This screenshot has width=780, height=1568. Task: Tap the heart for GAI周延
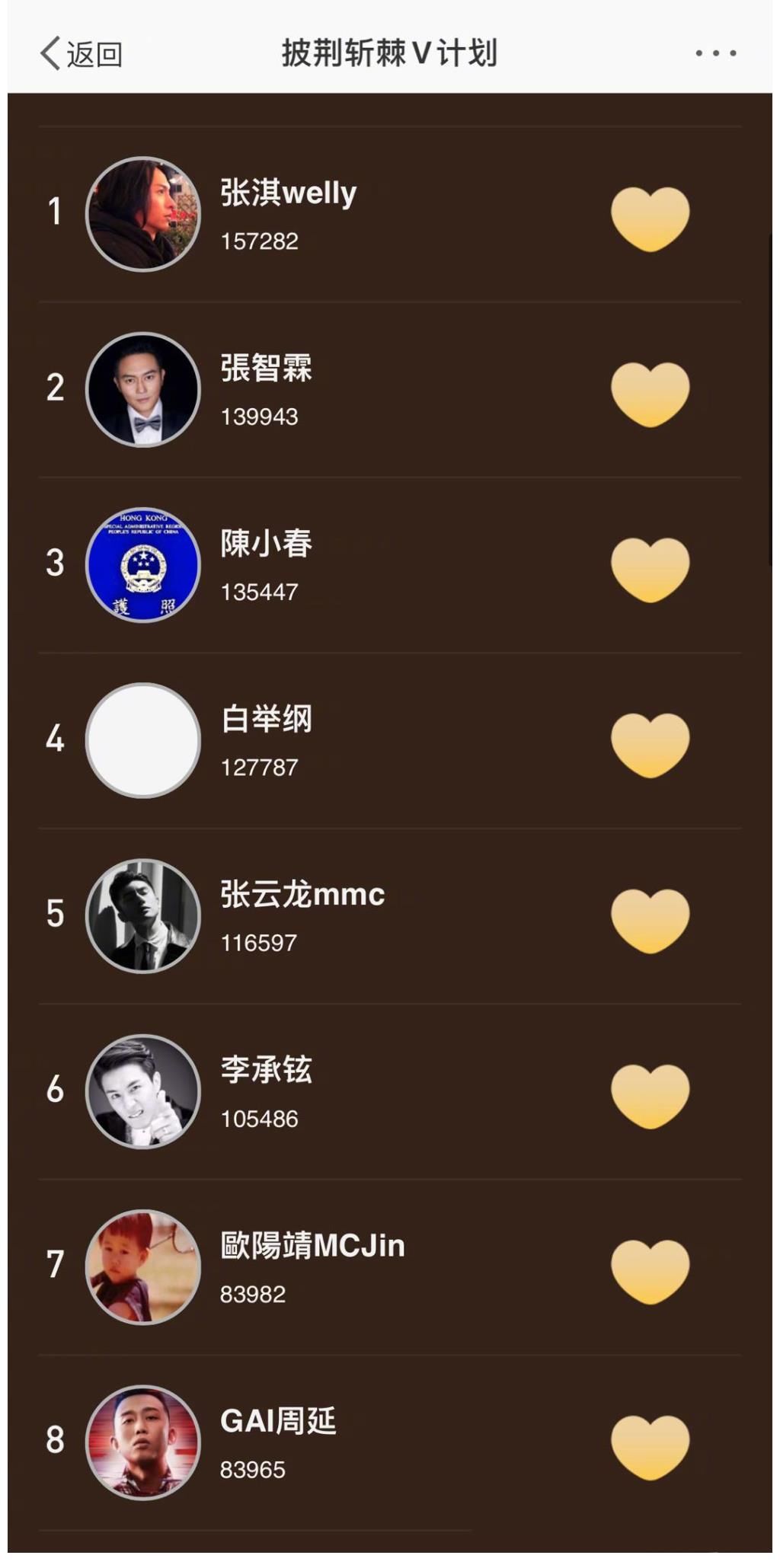click(x=650, y=1446)
